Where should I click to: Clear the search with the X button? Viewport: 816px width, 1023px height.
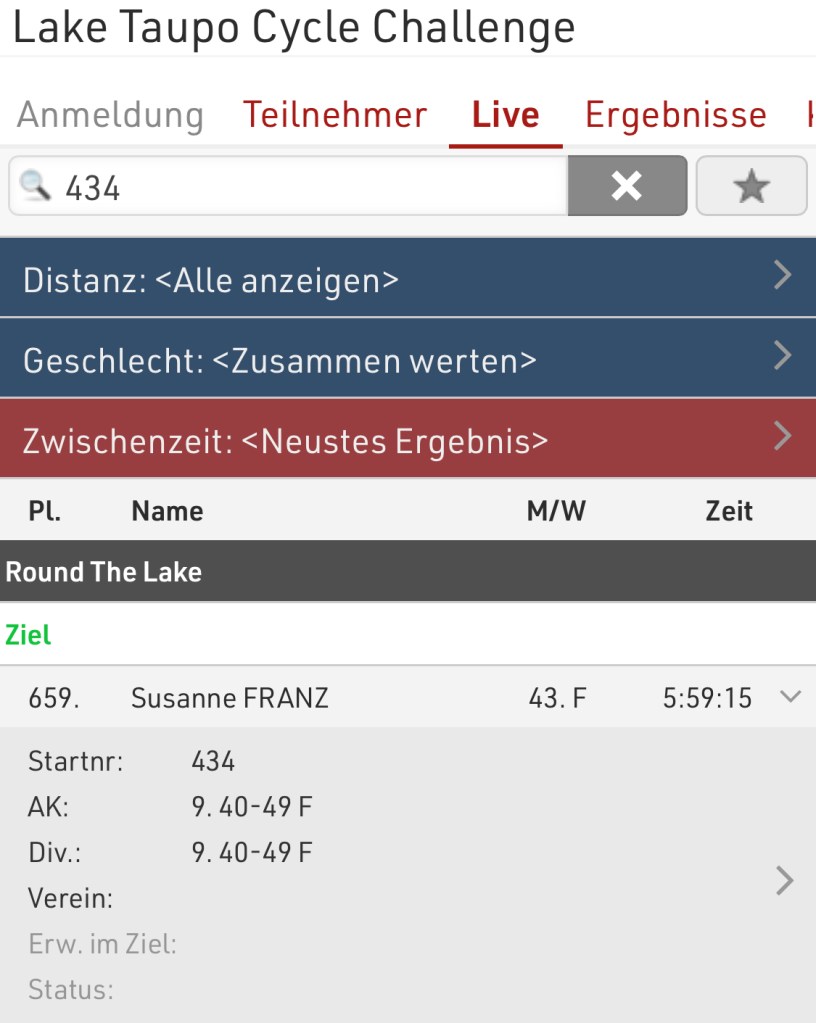(x=627, y=186)
